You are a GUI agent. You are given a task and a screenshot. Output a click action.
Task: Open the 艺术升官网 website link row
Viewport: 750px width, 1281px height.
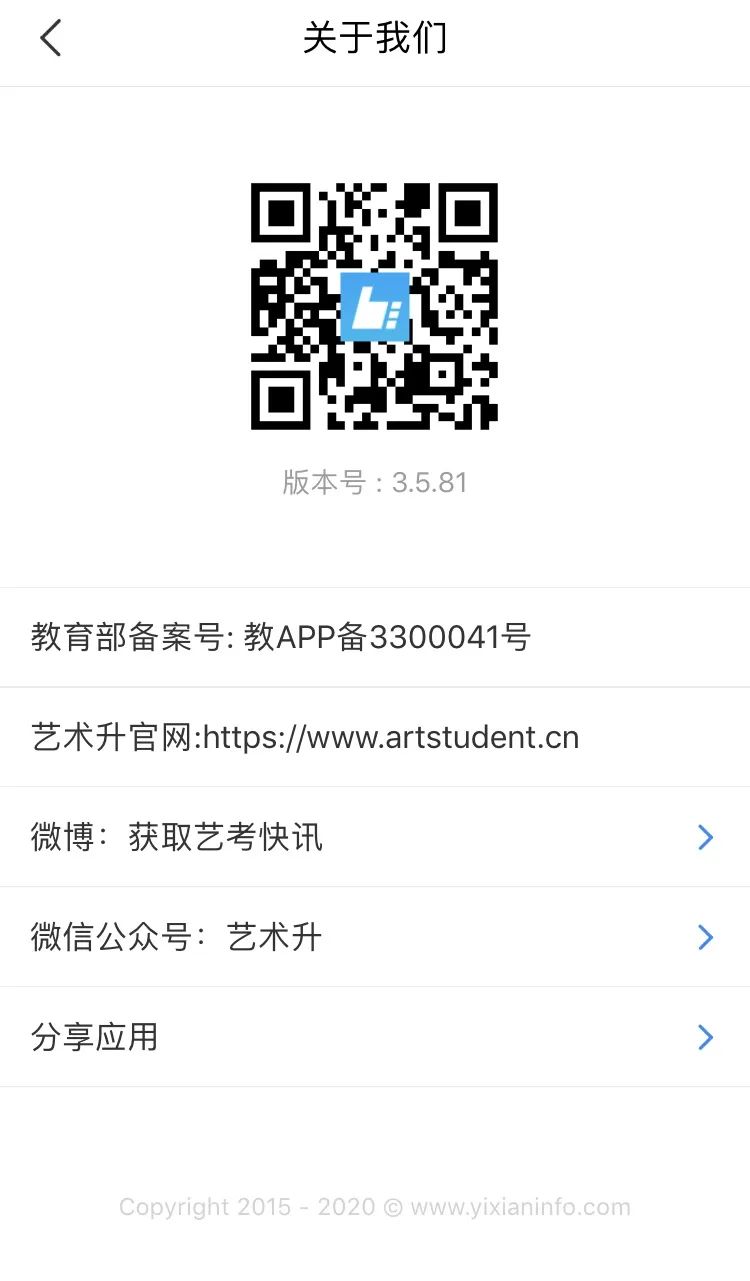[375, 737]
